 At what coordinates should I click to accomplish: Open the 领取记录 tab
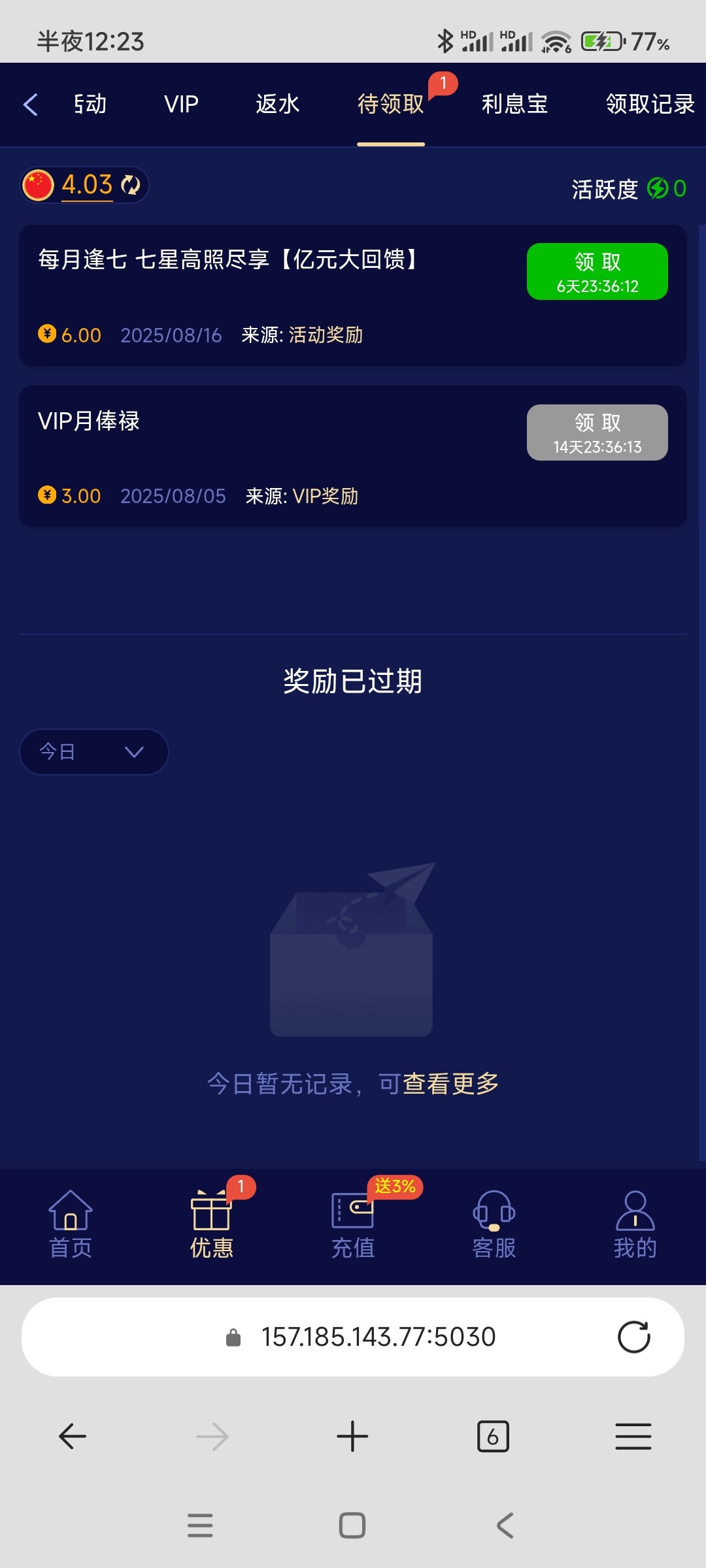point(649,105)
